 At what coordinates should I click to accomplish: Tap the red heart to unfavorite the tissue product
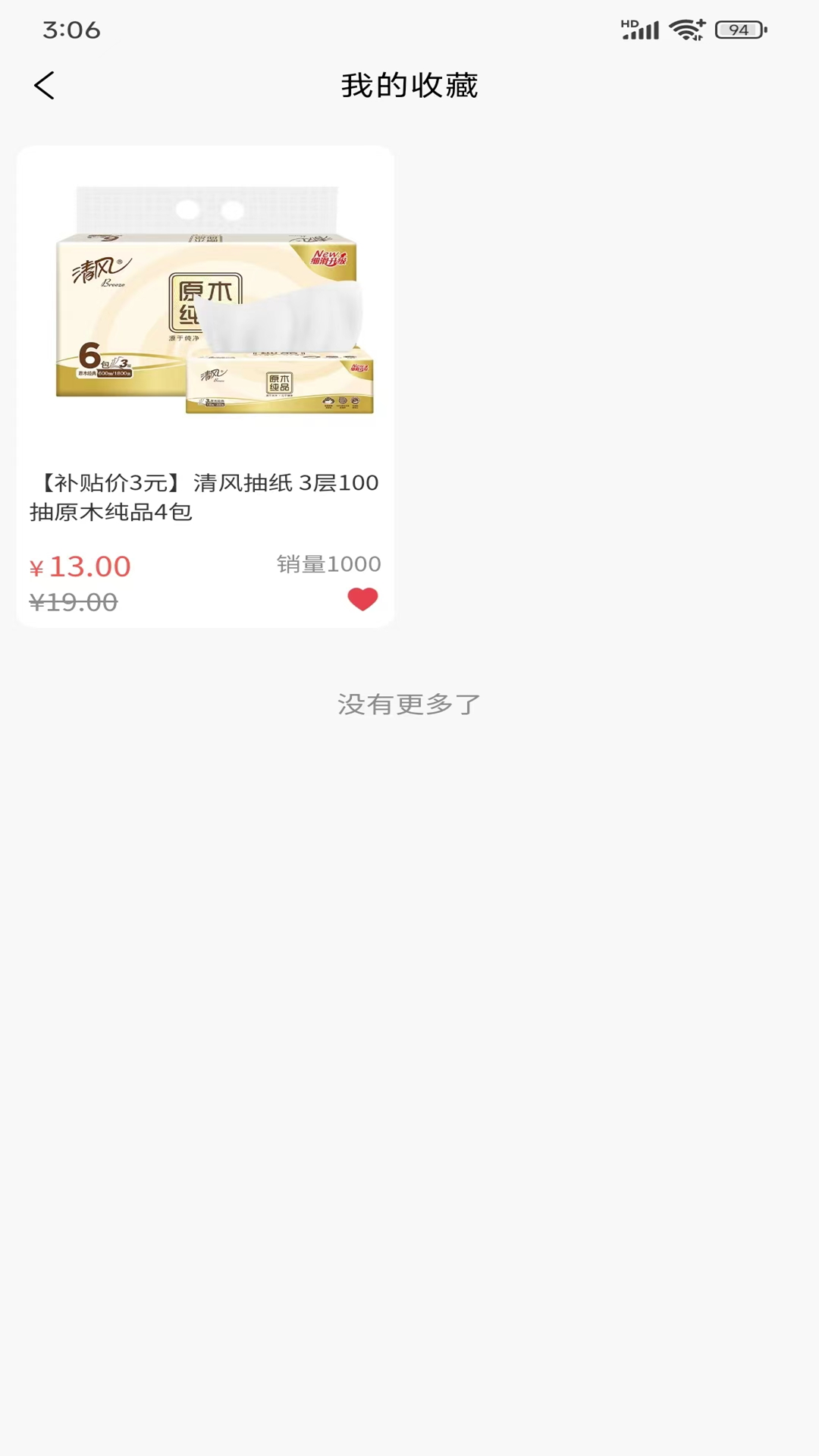[363, 599]
